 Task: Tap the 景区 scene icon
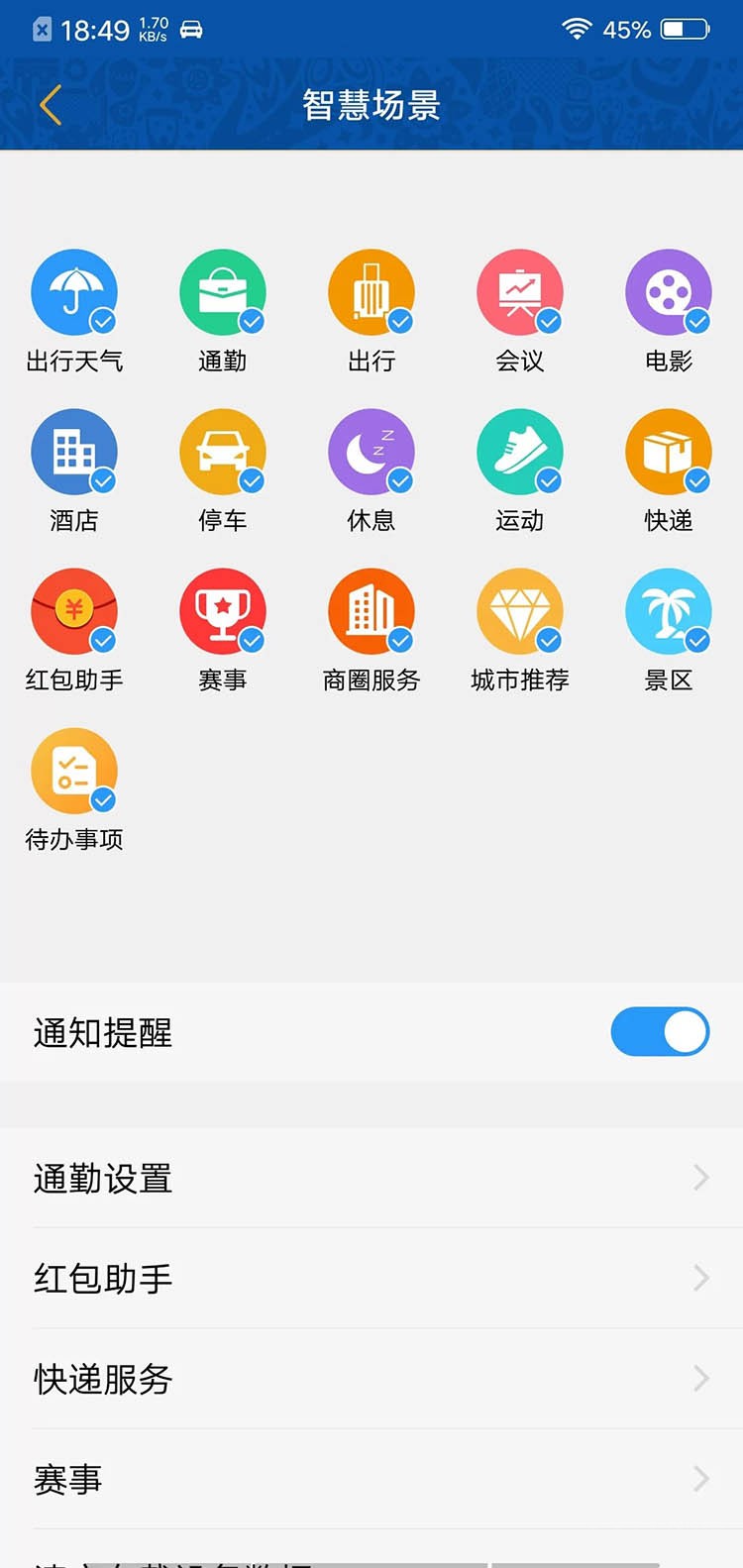[x=669, y=612]
